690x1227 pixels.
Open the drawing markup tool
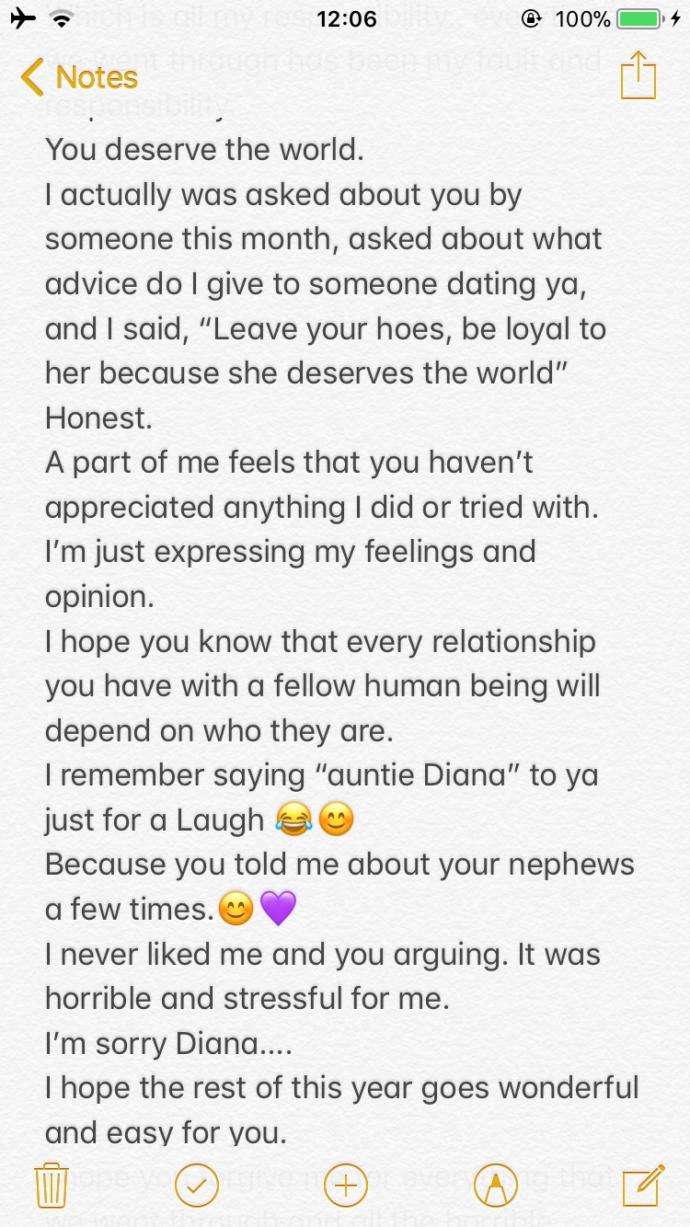(494, 1186)
